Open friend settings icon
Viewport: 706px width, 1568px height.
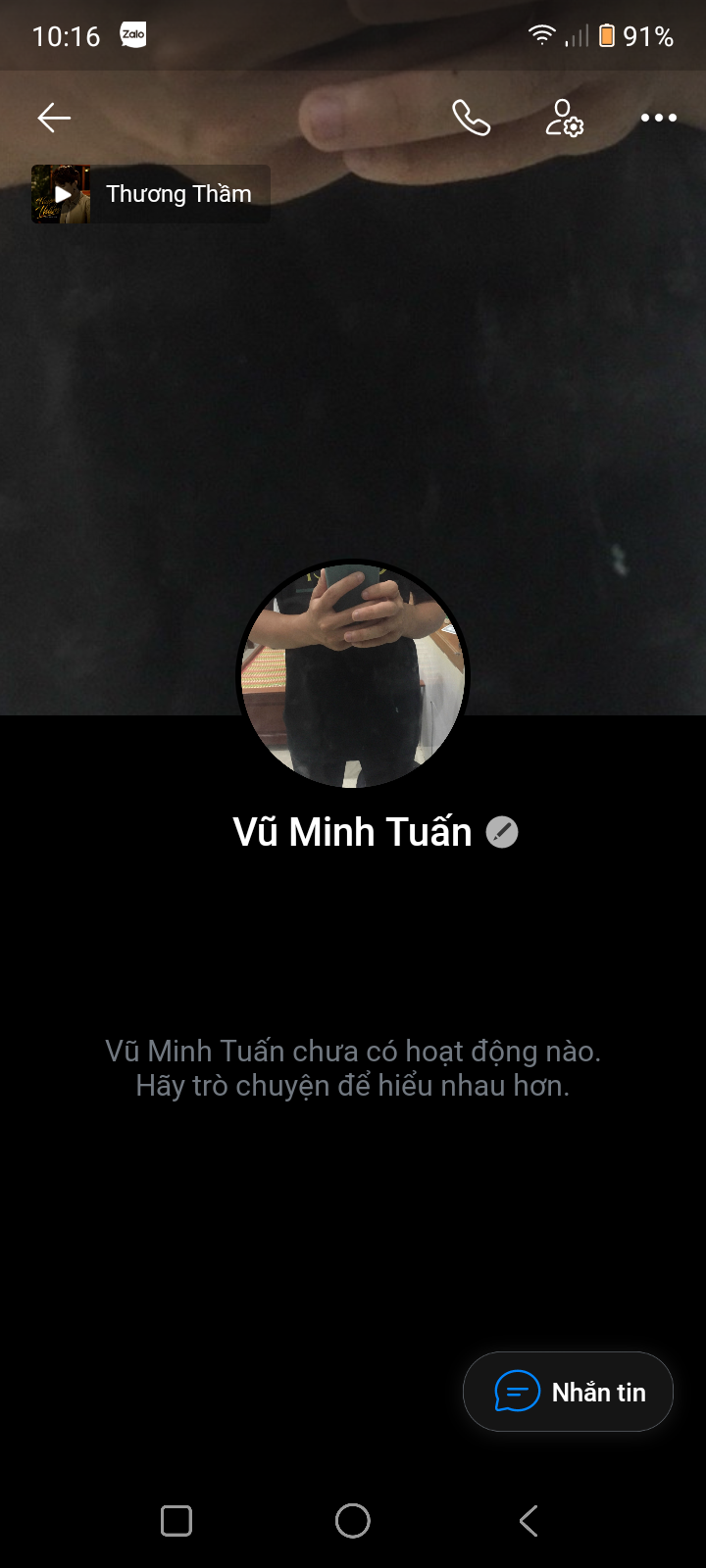(x=565, y=118)
